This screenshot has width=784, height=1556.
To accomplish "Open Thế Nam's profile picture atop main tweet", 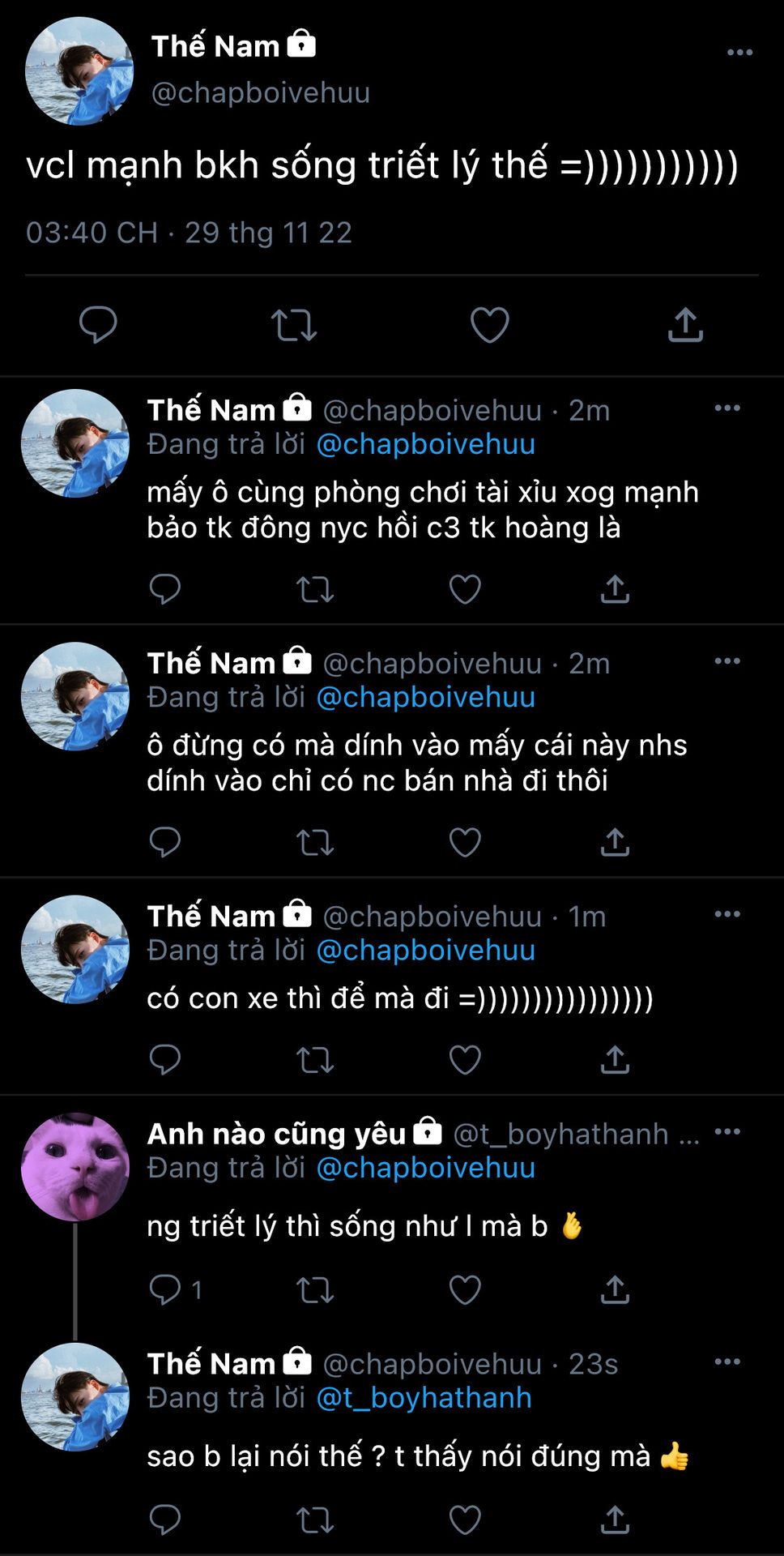I will click(x=79, y=71).
